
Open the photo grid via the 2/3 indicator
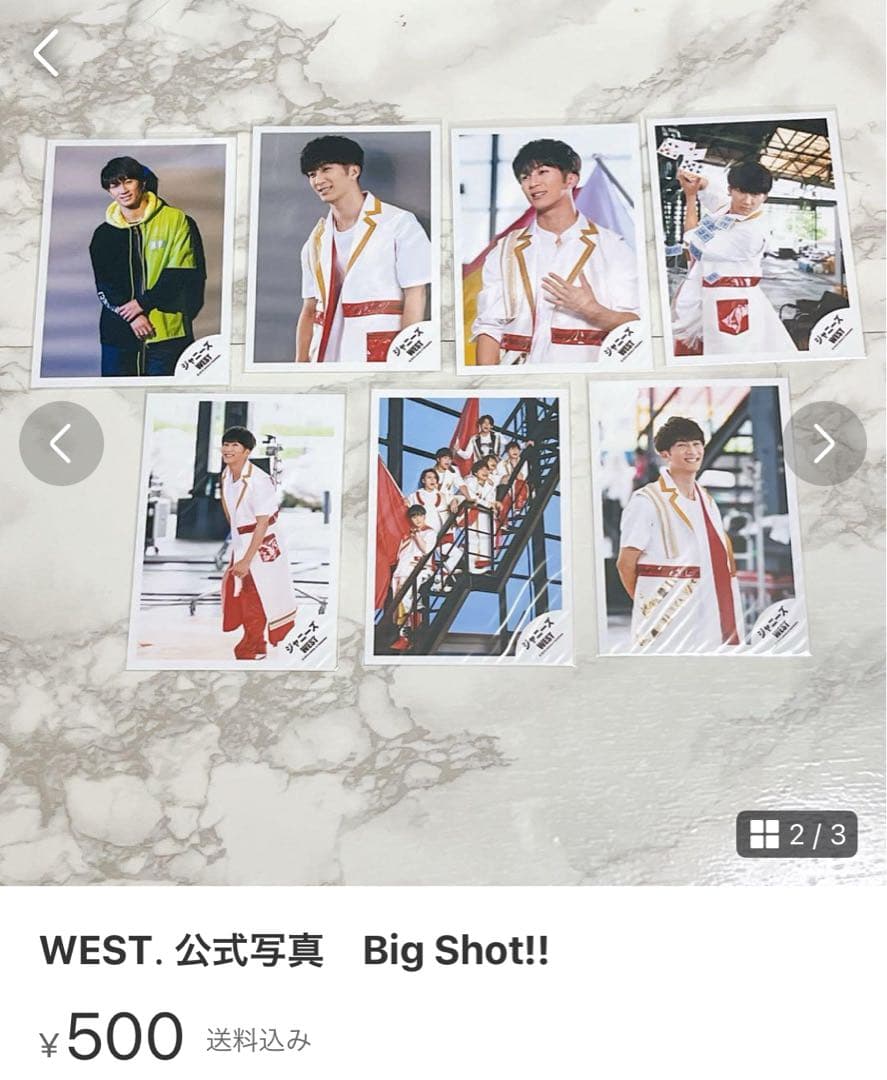click(x=797, y=834)
